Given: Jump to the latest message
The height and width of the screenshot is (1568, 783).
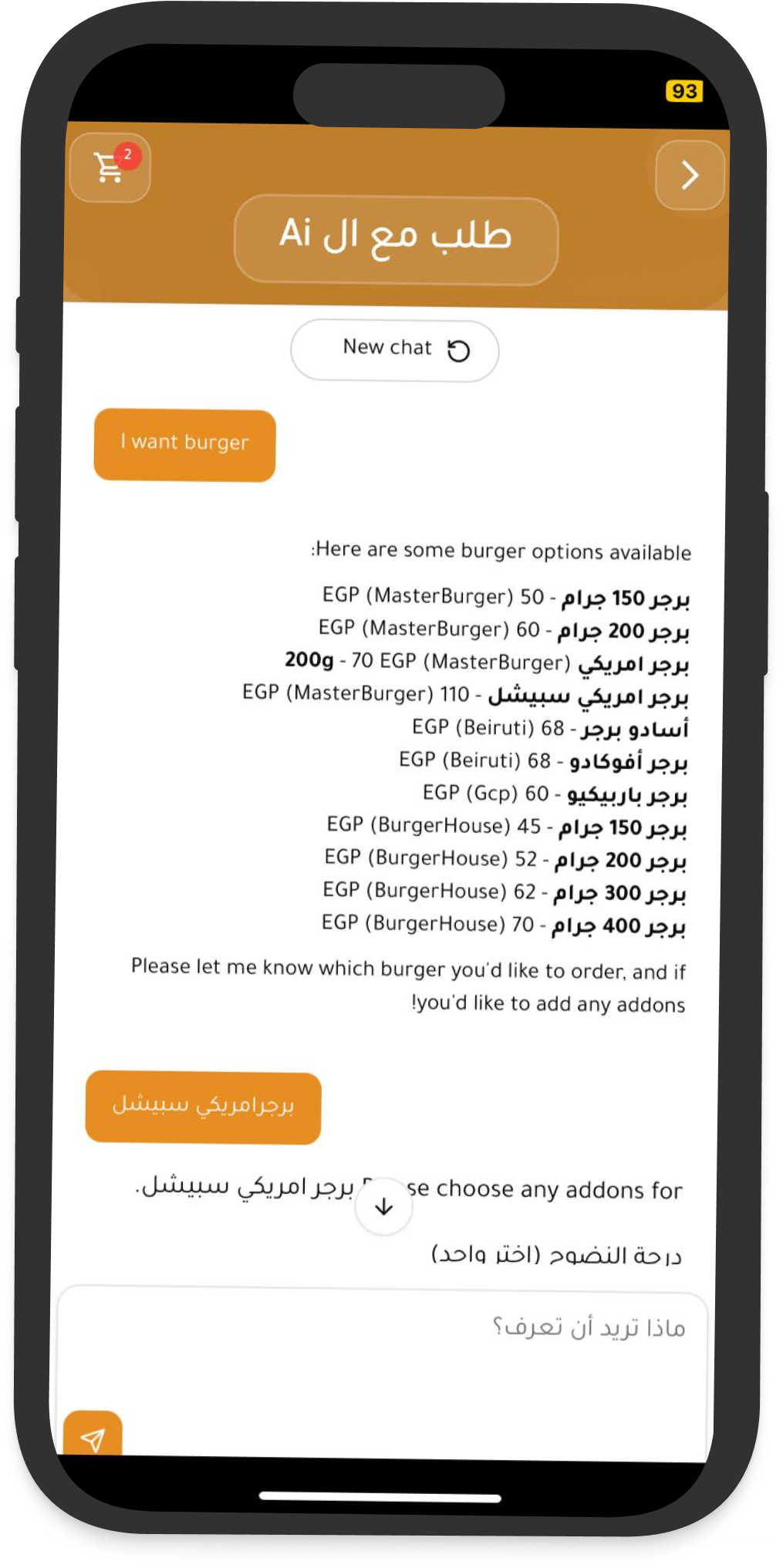Looking at the screenshot, I should [383, 1207].
